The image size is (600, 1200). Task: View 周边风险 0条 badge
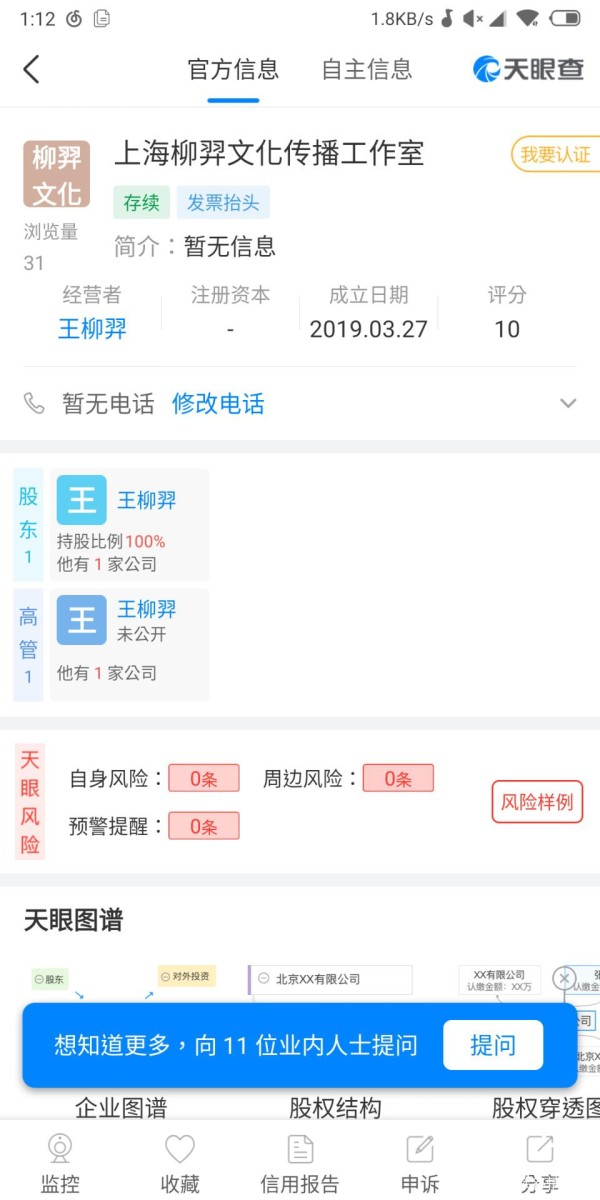tap(398, 779)
